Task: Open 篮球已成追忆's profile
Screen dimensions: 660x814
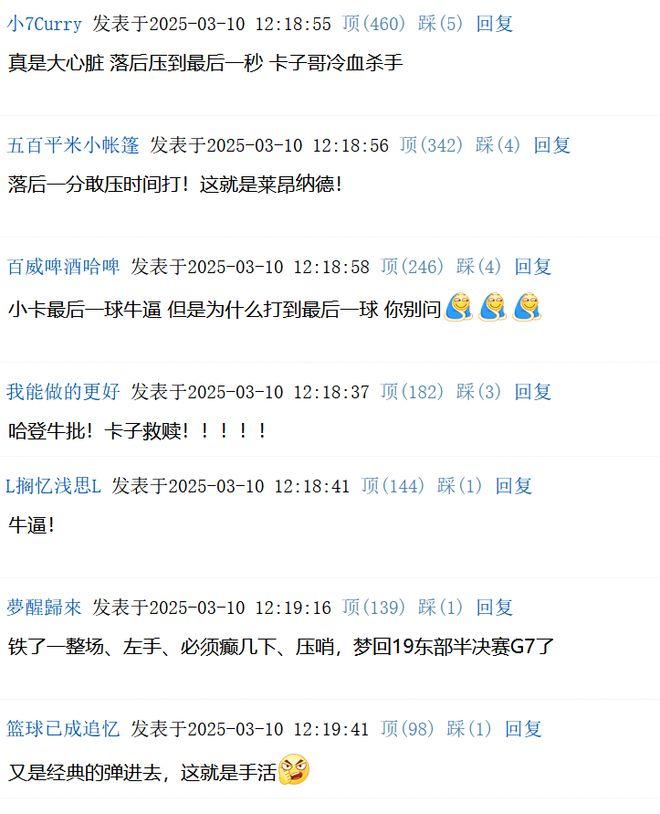Action: (x=63, y=730)
